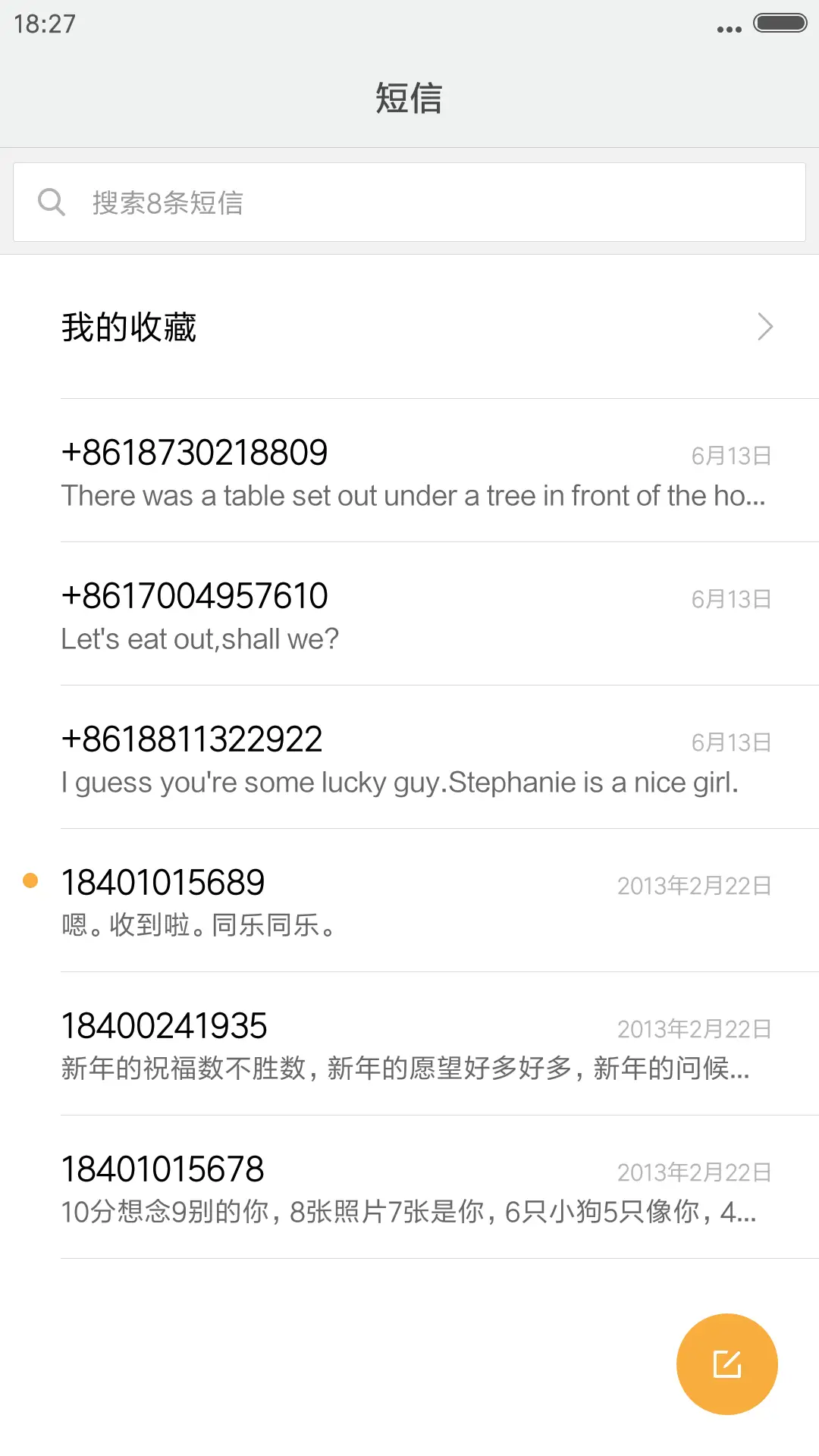This screenshot has width=819, height=1456.
Task: Open the Stephanie message from +8618811322922
Action: (x=409, y=758)
